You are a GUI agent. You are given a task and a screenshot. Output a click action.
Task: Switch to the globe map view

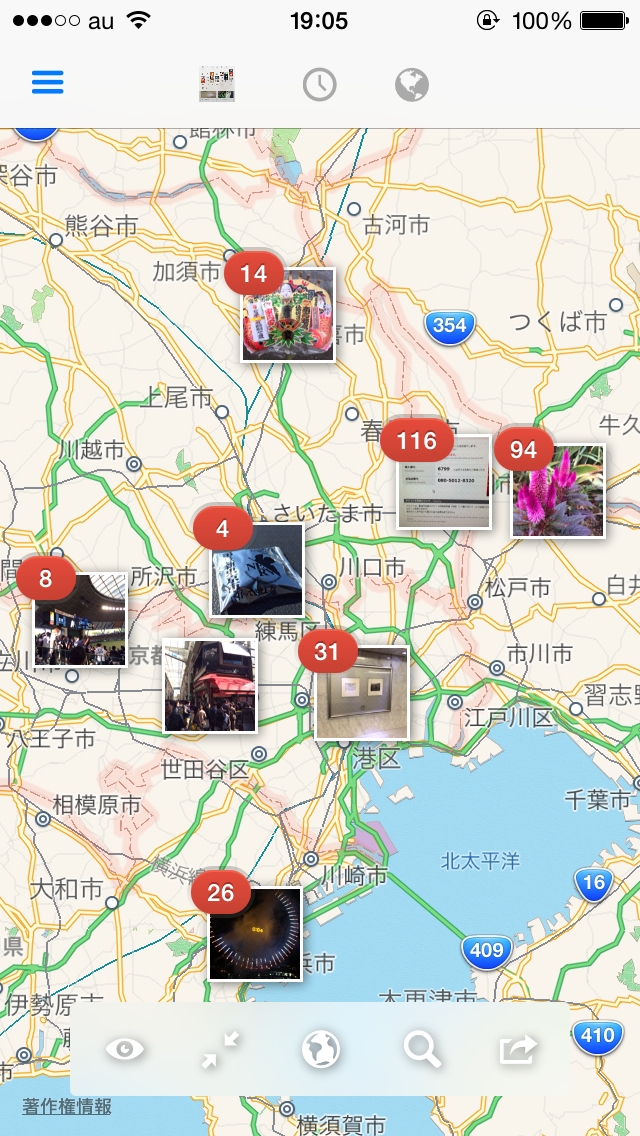point(411,85)
